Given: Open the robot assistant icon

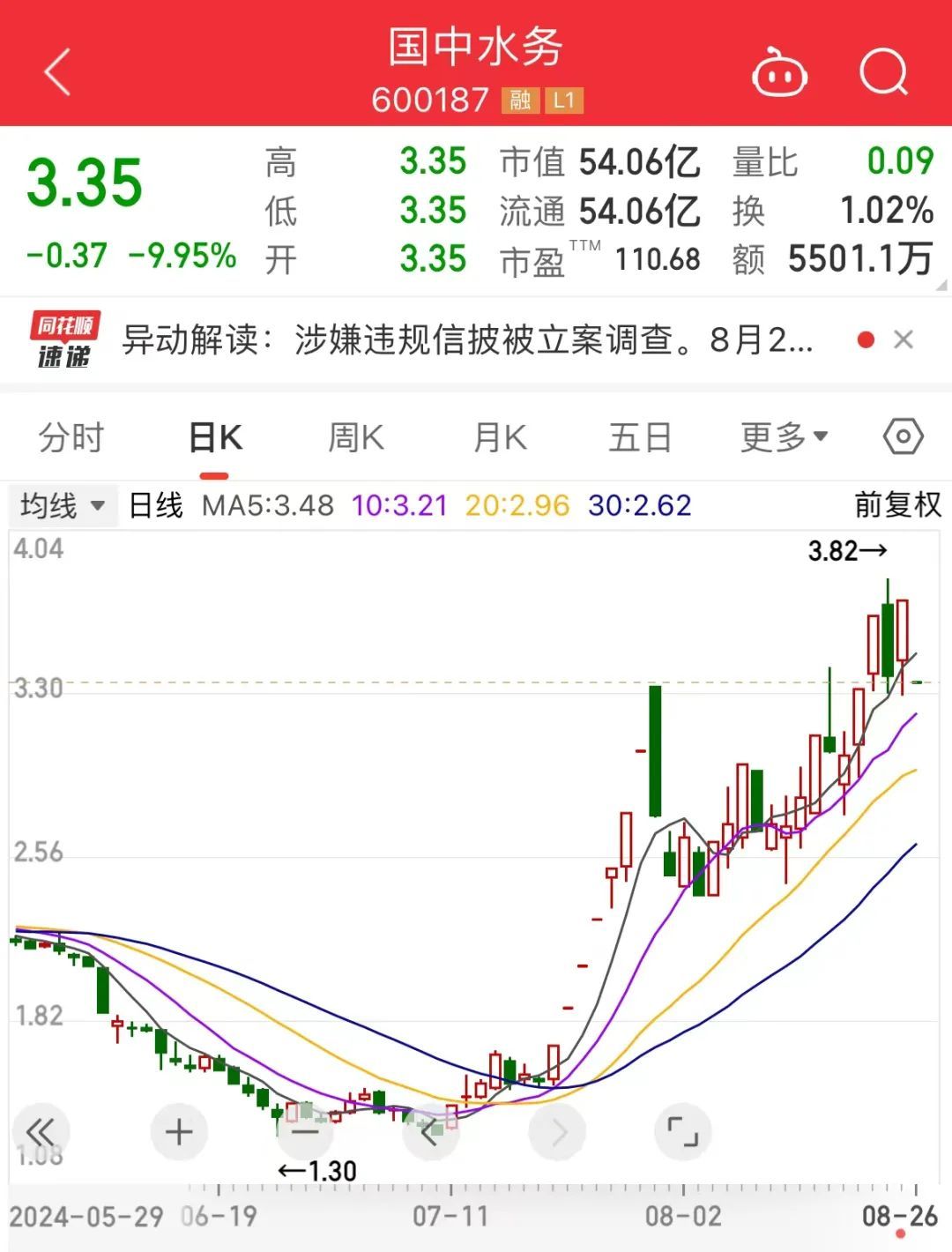Looking at the screenshot, I should tap(779, 72).
